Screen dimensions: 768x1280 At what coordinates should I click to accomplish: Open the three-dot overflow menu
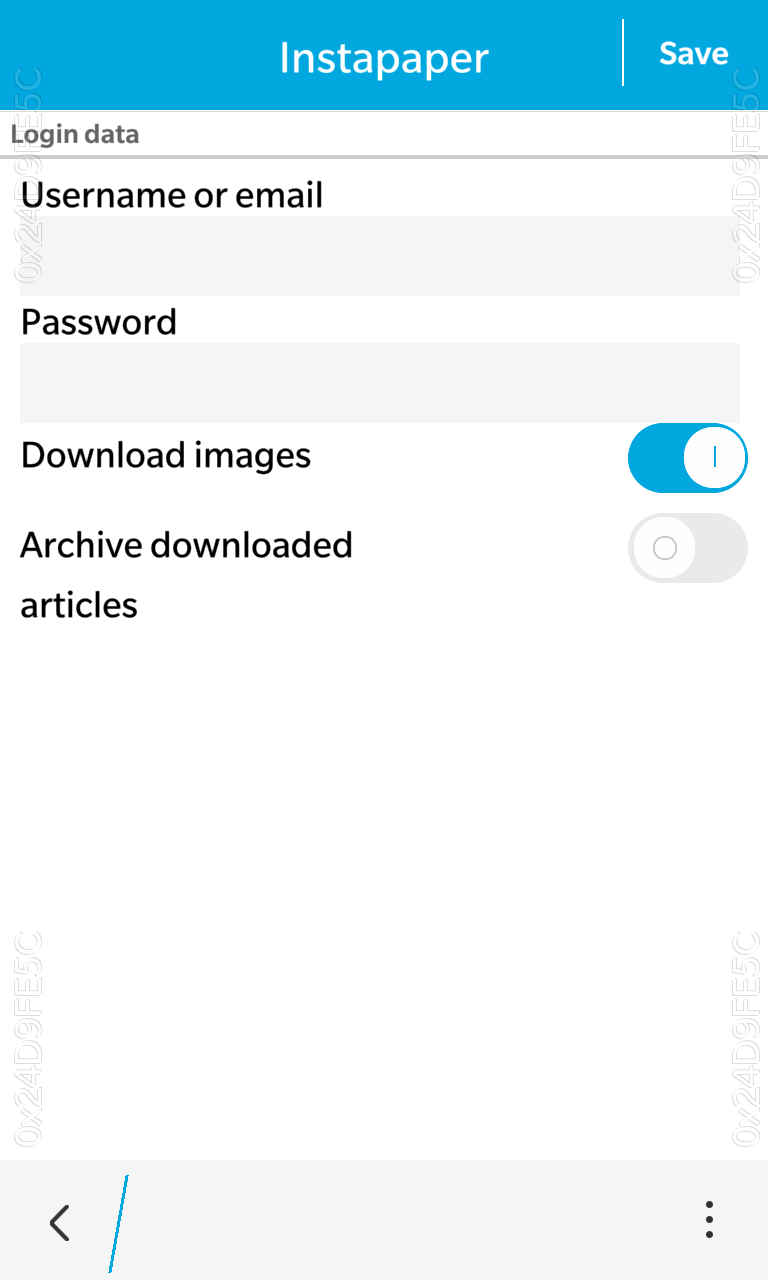[709, 1220]
